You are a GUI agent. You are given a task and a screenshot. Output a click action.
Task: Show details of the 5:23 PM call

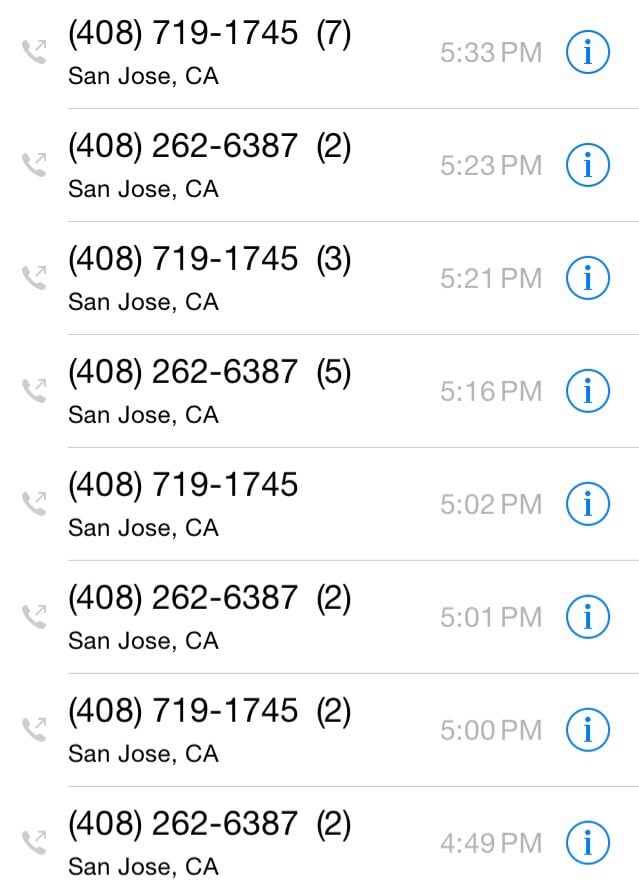click(x=588, y=166)
